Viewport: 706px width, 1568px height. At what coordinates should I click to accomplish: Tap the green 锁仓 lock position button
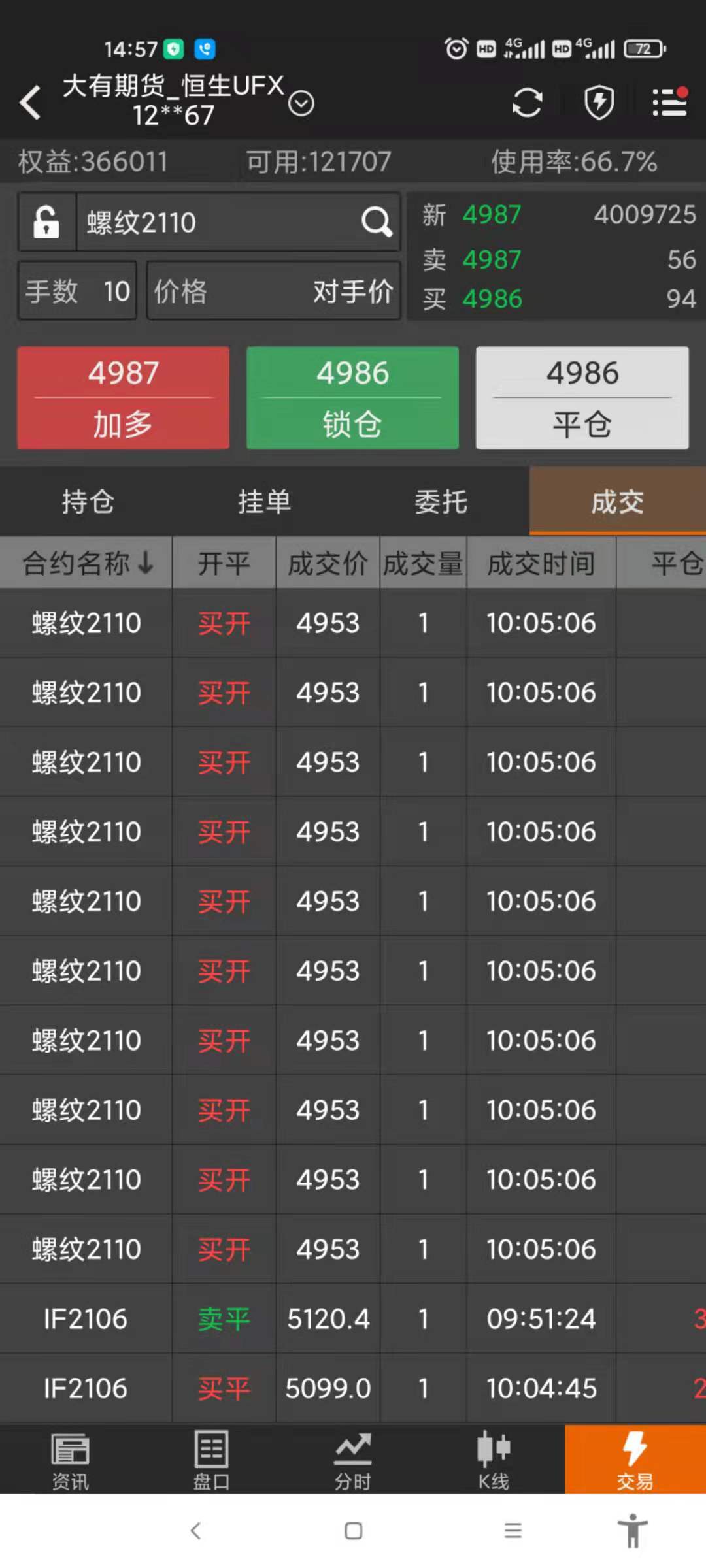(352, 398)
